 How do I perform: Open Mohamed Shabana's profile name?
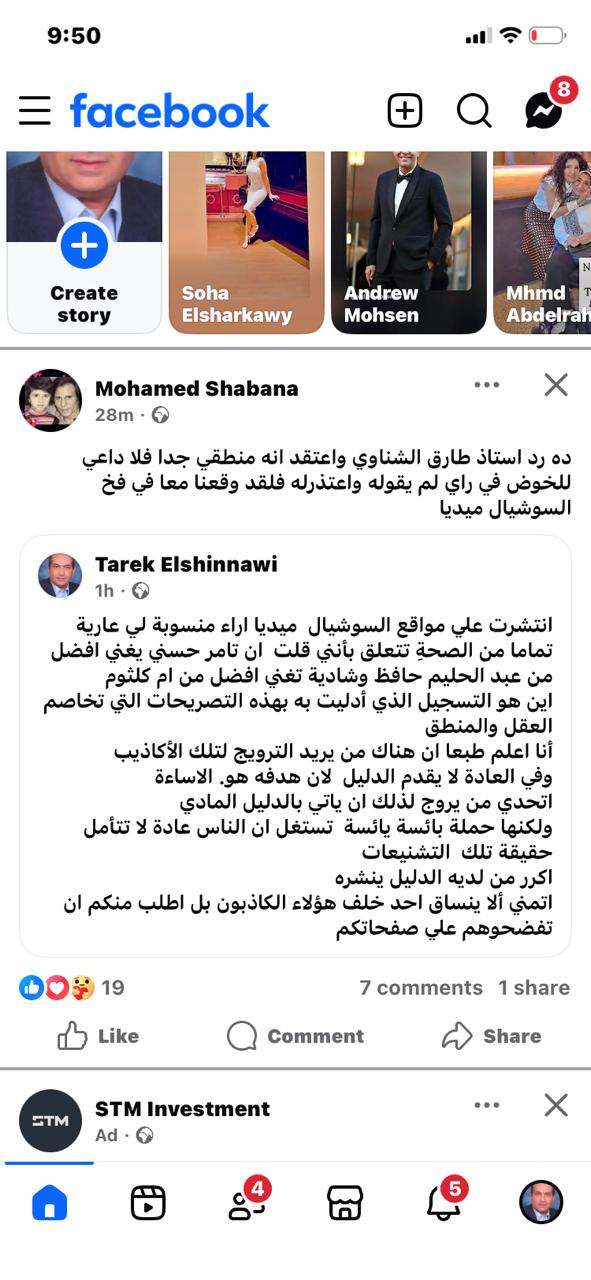click(x=196, y=388)
